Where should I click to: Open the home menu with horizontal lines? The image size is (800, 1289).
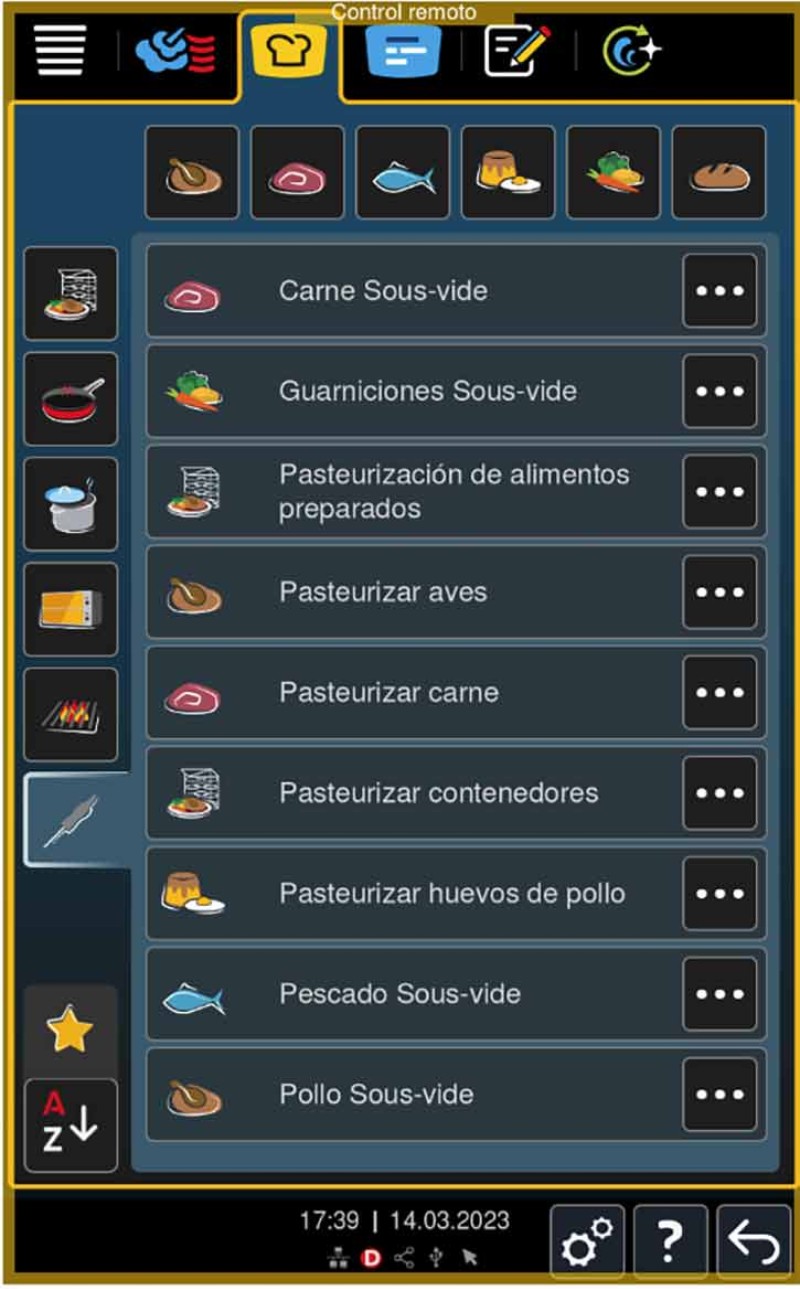point(61,50)
